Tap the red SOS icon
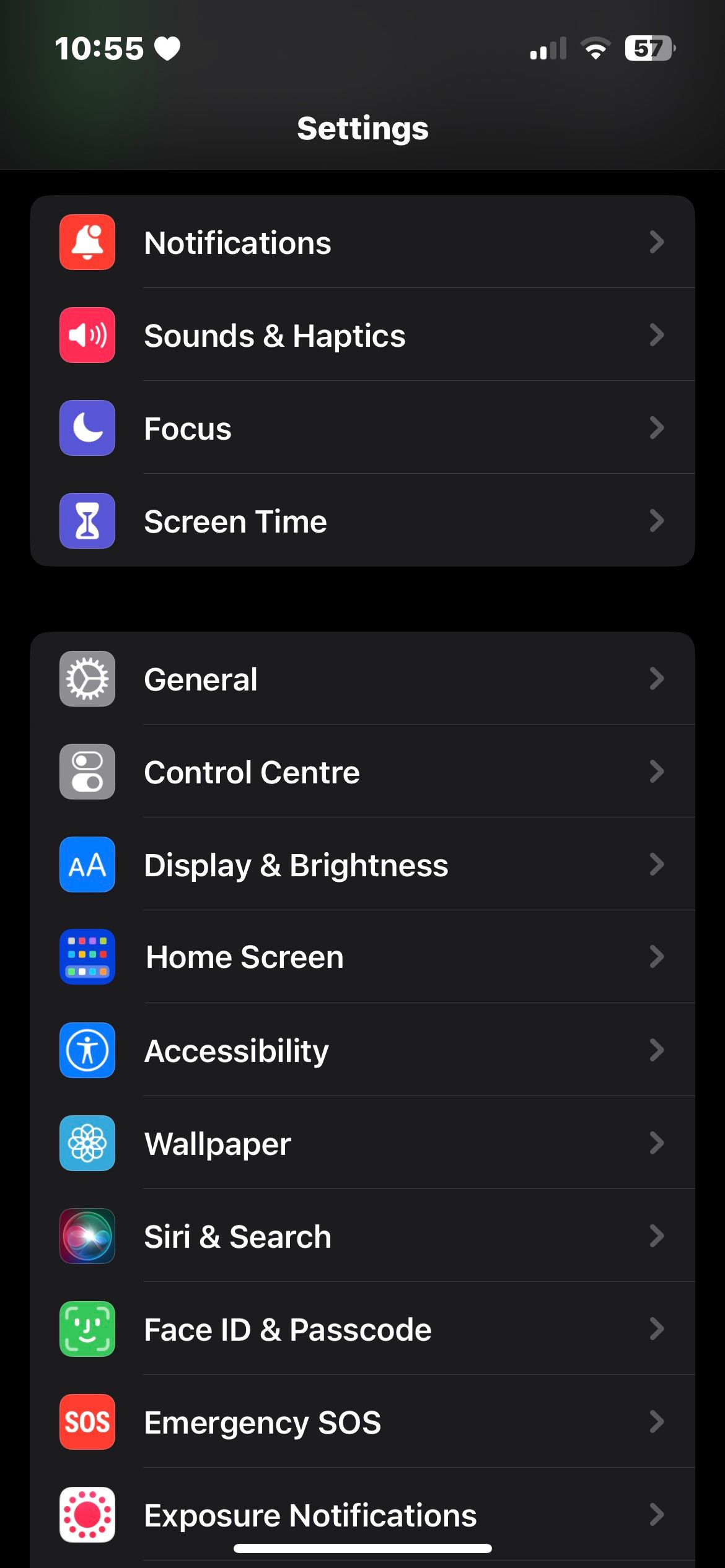Viewport: 725px width, 1568px height. point(87,1423)
